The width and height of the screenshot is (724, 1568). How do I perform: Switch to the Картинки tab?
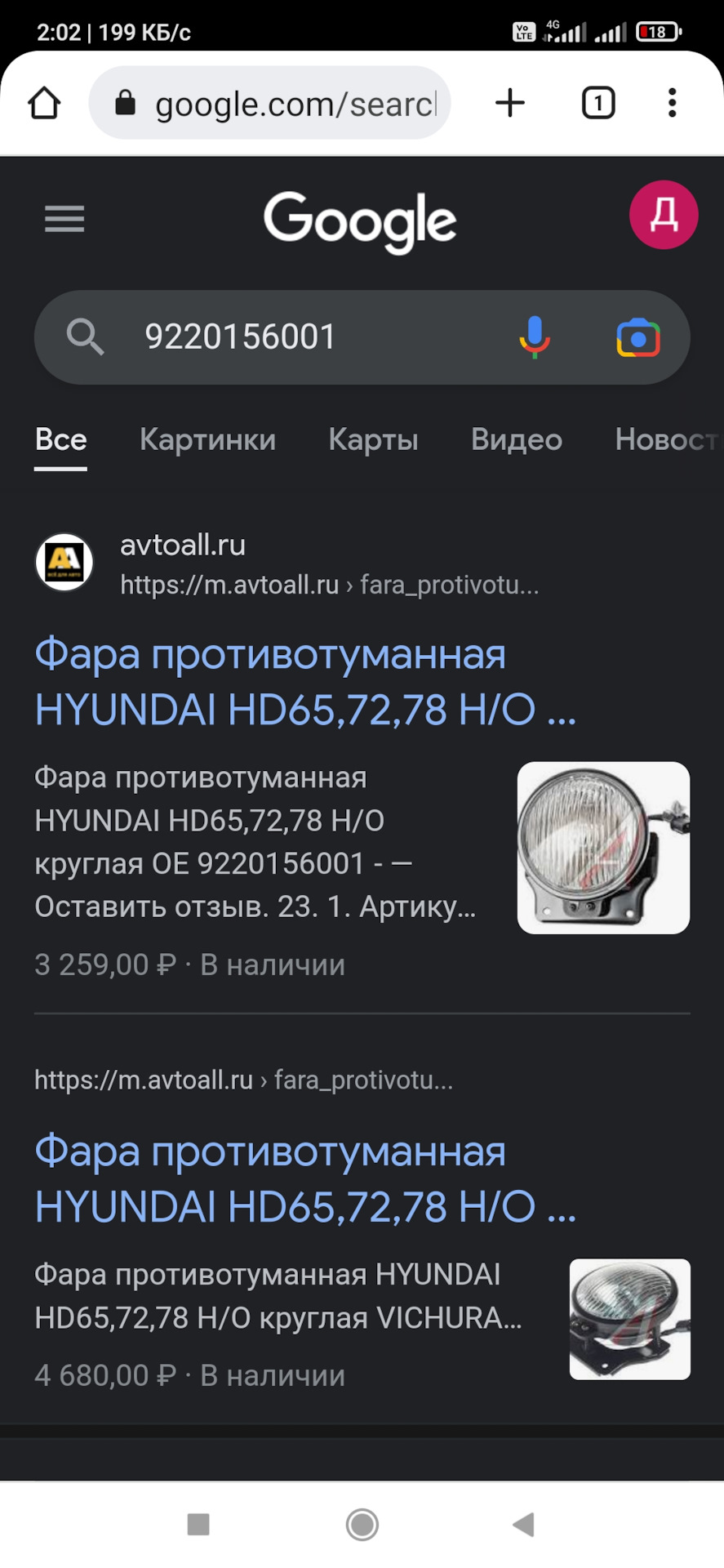click(x=207, y=440)
